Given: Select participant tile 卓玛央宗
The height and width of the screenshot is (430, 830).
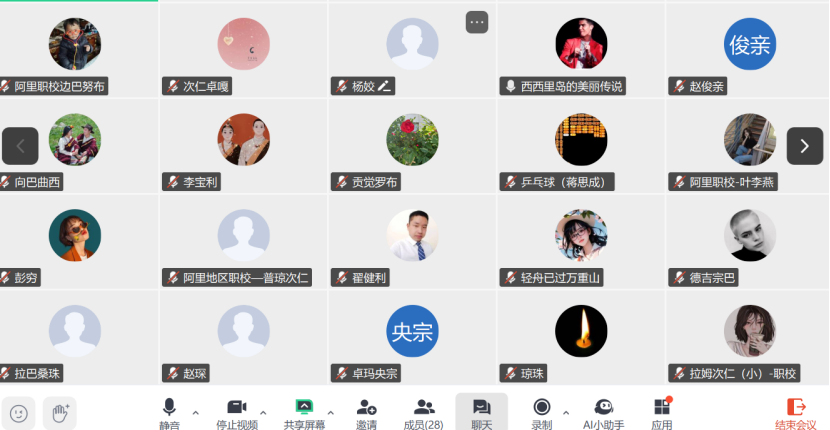Looking at the screenshot, I should (x=412, y=335).
